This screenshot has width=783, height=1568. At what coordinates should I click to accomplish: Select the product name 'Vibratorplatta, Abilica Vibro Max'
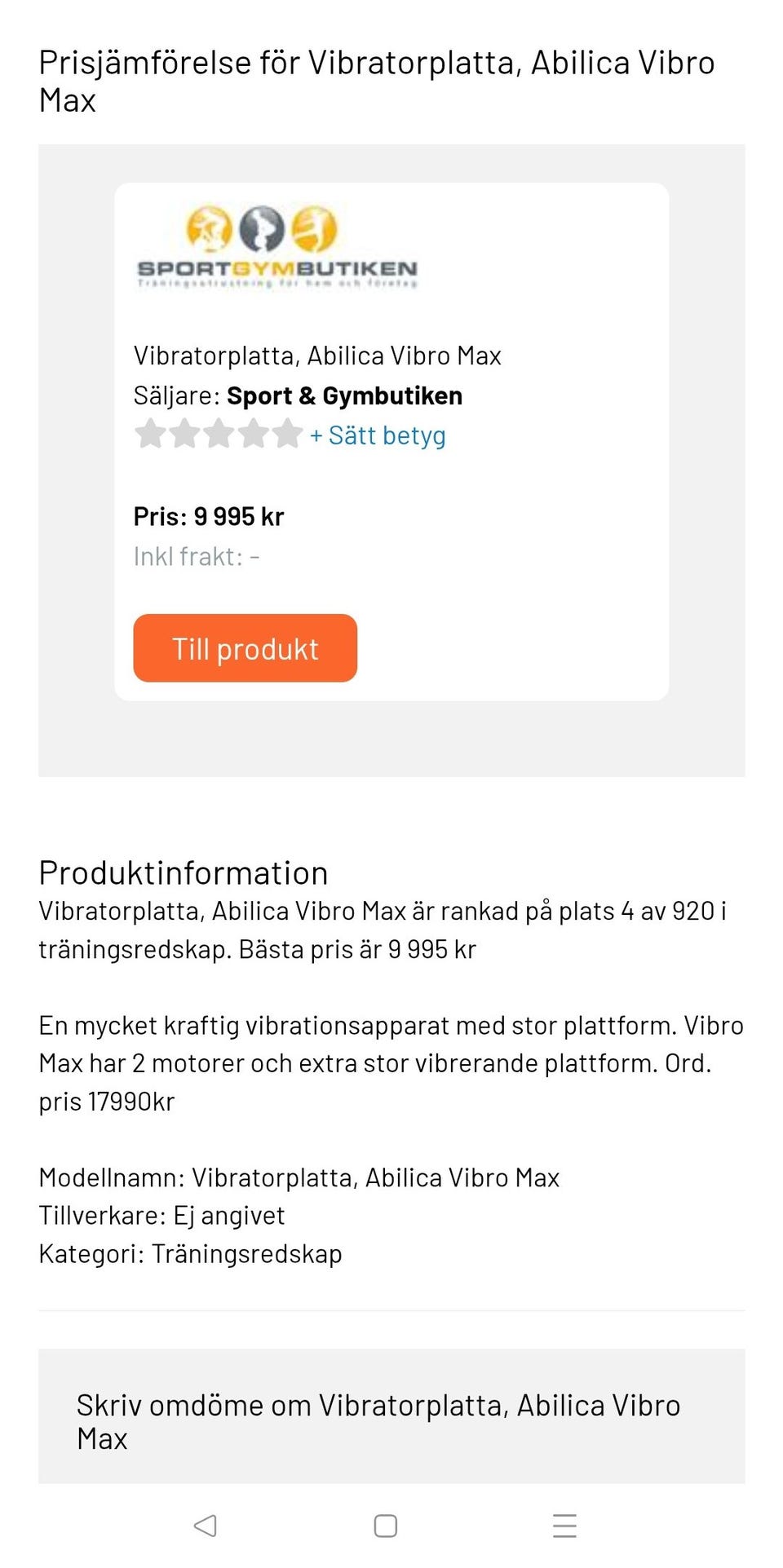click(x=317, y=355)
